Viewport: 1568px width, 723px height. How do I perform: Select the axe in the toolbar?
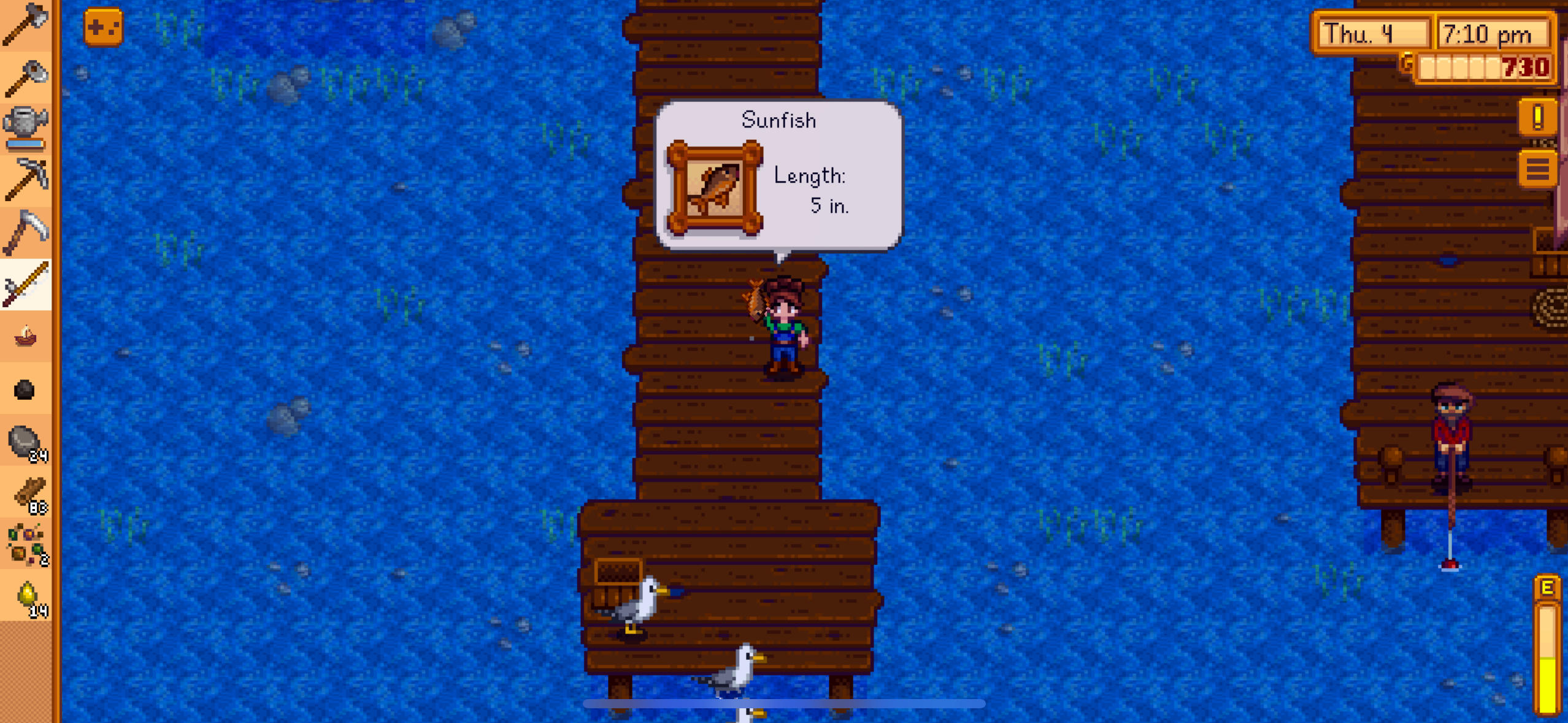pyautogui.click(x=26, y=25)
